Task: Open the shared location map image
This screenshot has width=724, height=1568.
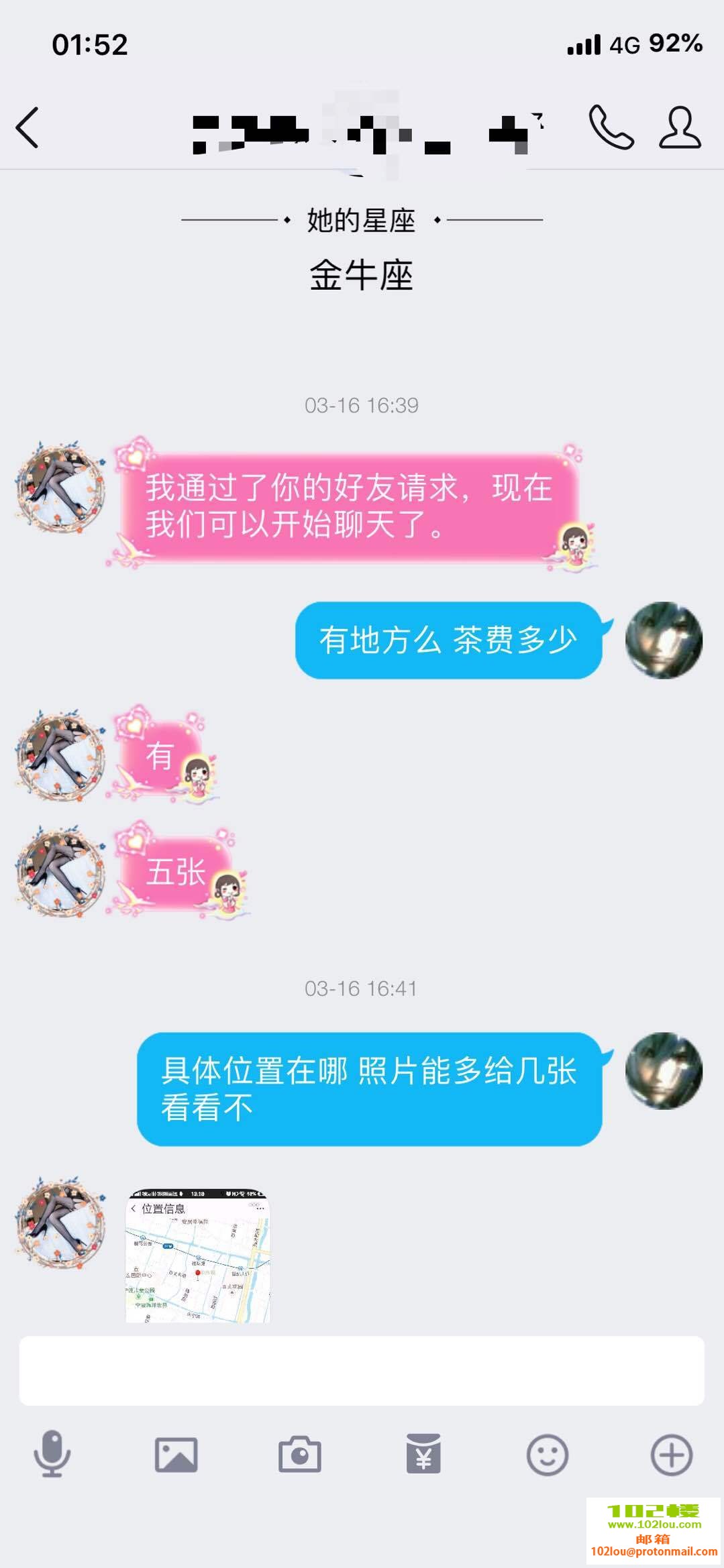Action: pos(198,1255)
